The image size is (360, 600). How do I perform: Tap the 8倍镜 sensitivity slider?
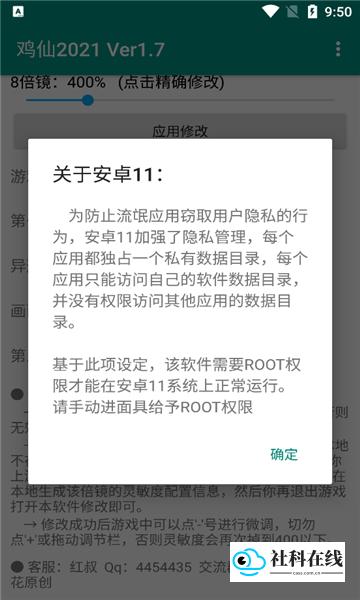[x=180, y=101]
